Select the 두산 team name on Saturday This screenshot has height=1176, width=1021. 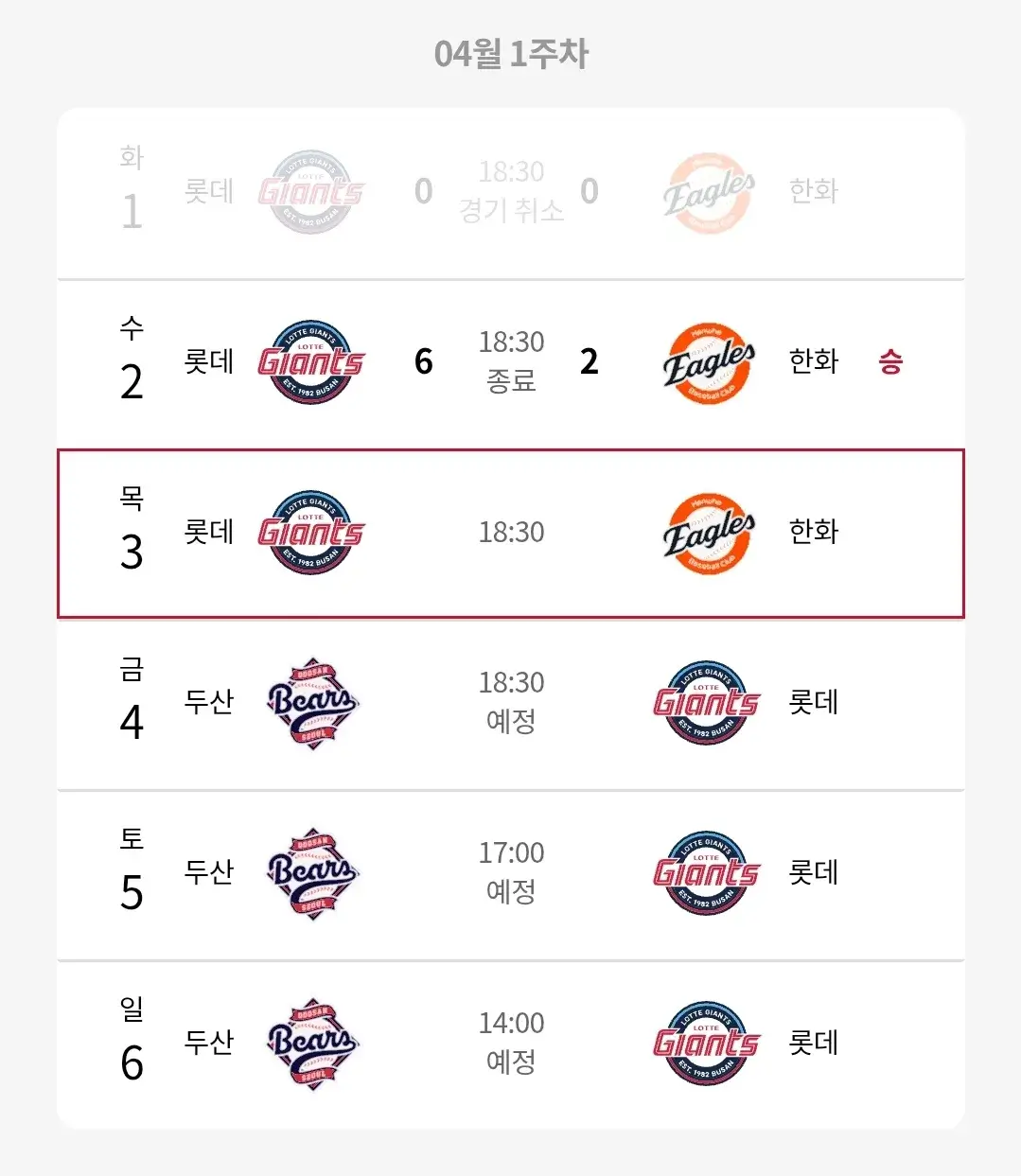pyautogui.click(x=209, y=873)
